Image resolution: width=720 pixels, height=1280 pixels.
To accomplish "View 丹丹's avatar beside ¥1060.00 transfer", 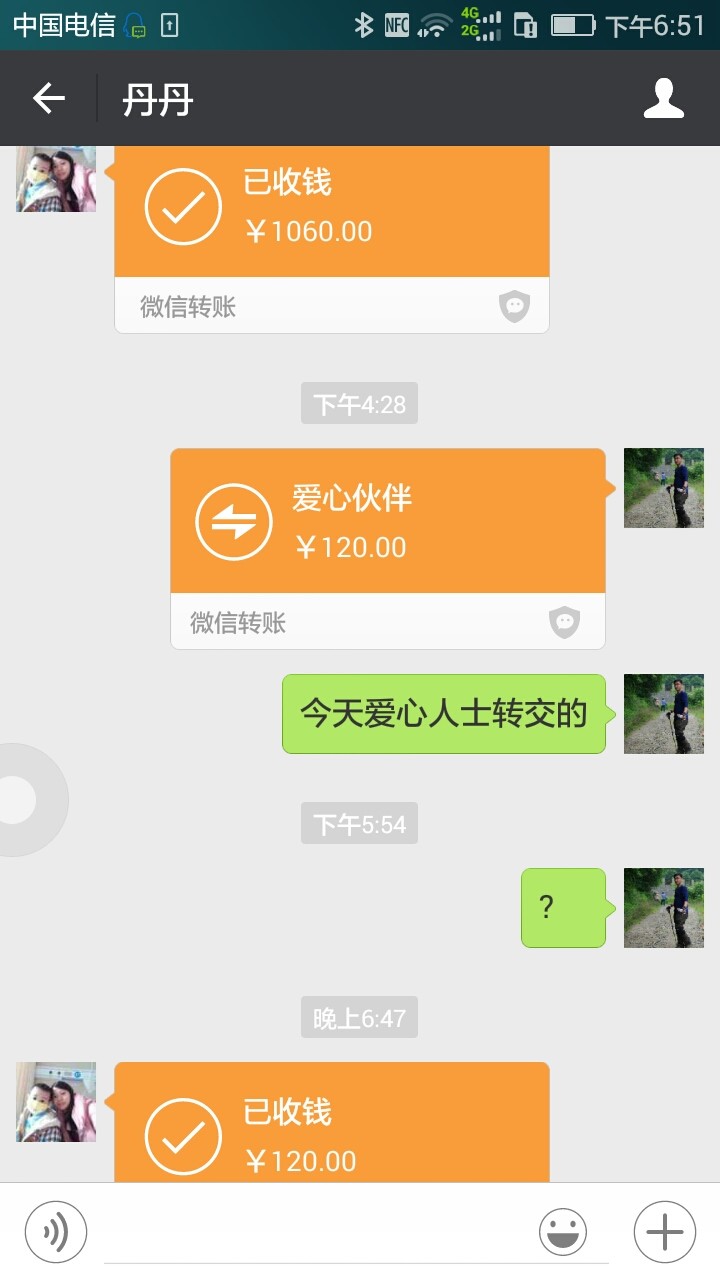I will (56, 180).
